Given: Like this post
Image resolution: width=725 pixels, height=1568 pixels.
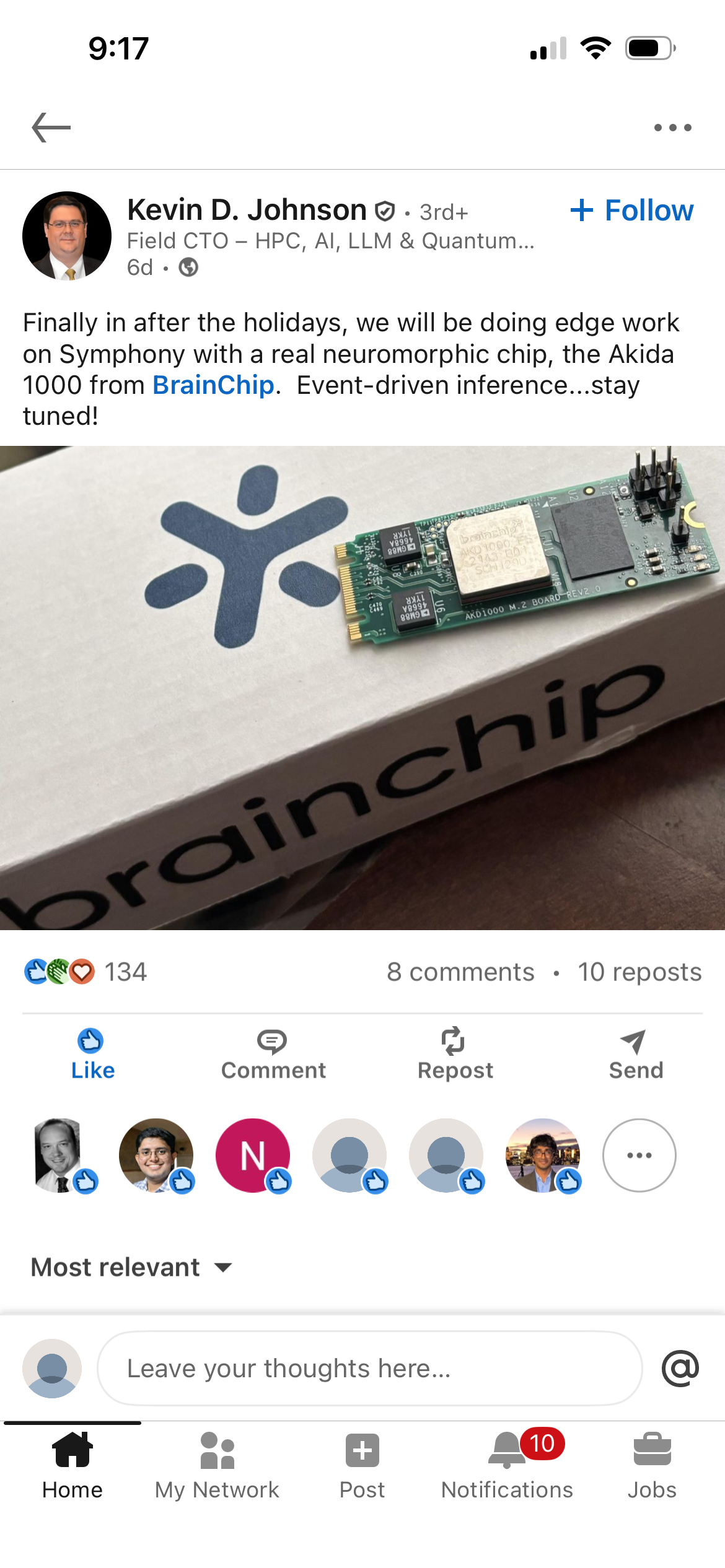Looking at the screenshot, I should pos(92,1054).
